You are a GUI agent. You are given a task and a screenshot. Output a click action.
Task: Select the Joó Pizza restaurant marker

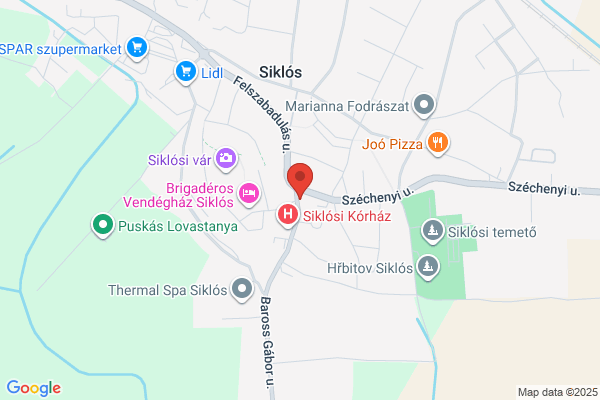point(438,144)
